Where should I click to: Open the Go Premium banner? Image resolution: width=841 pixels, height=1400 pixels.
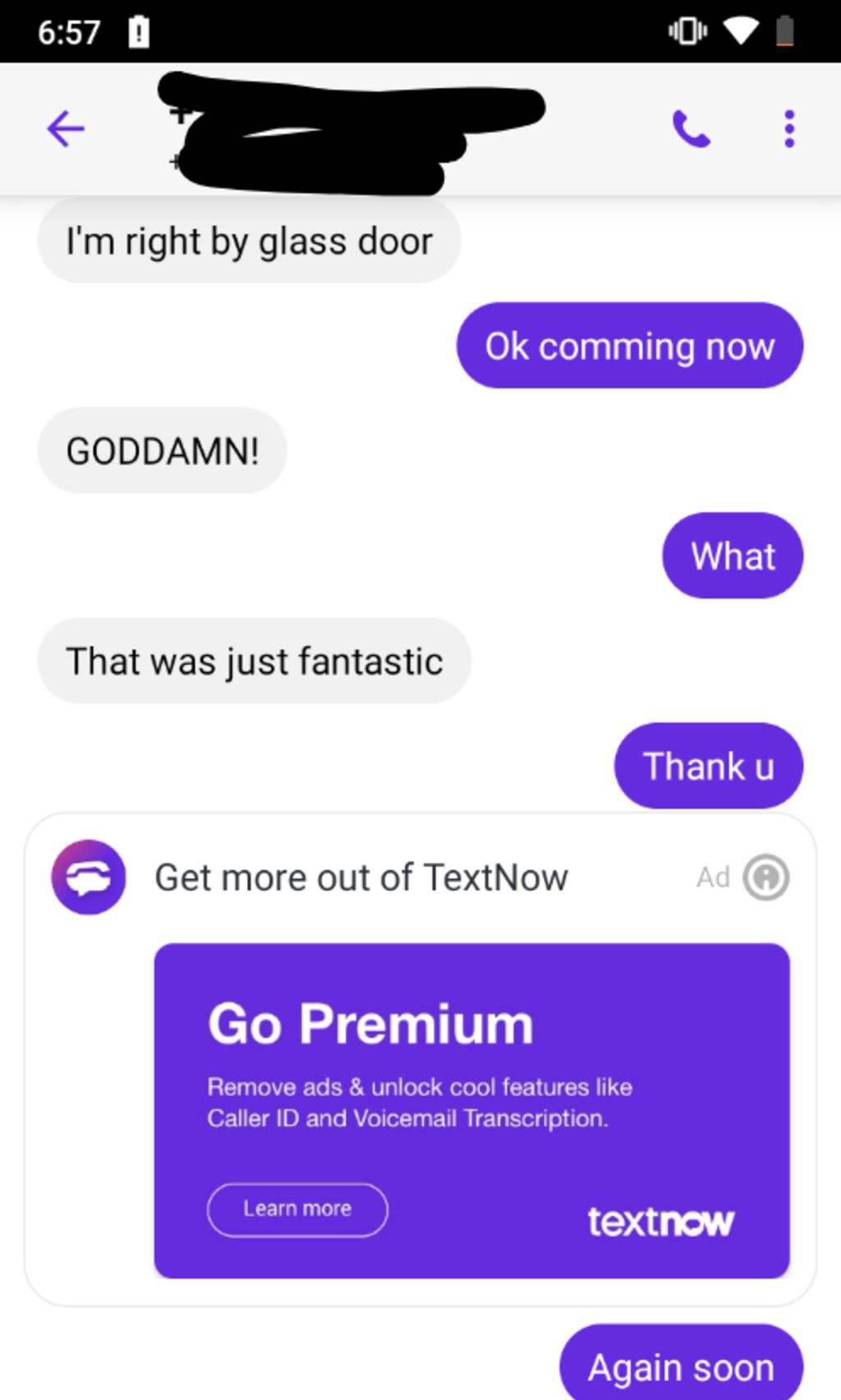pos(472,1111)
